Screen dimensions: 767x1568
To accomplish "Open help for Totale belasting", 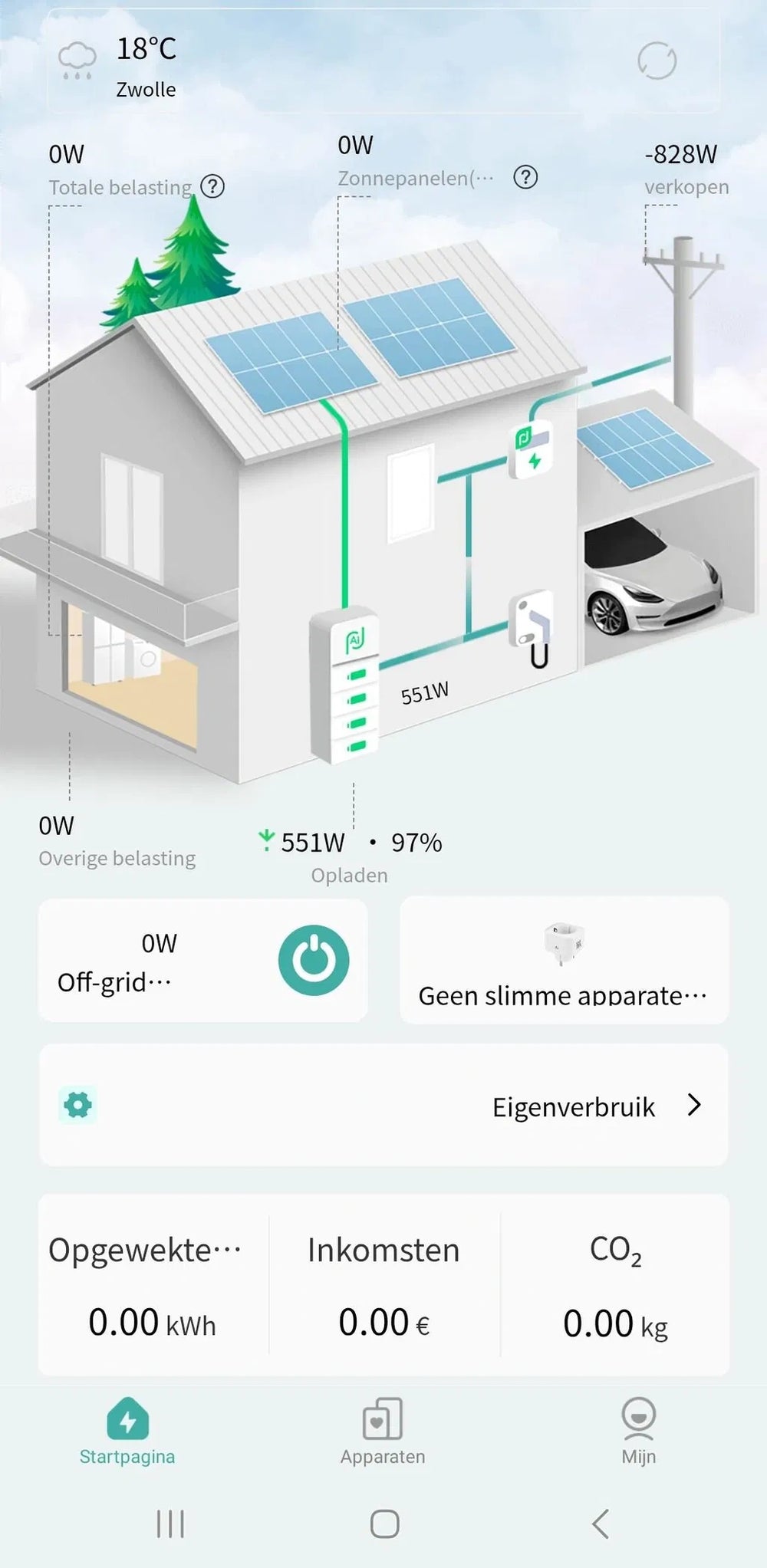I will [212, 186].
